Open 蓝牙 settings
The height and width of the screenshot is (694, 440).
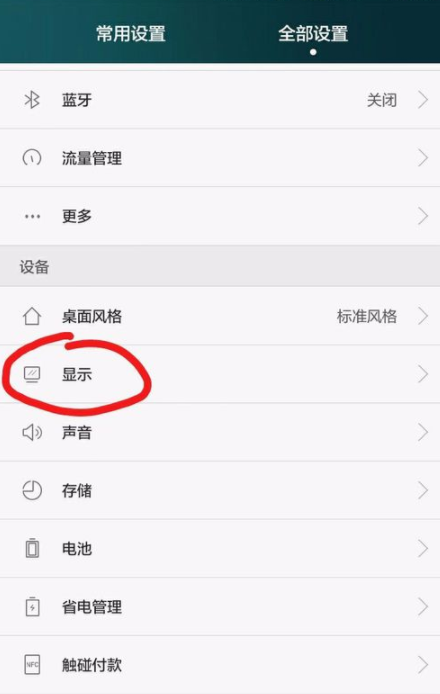[x=220, y=100]
